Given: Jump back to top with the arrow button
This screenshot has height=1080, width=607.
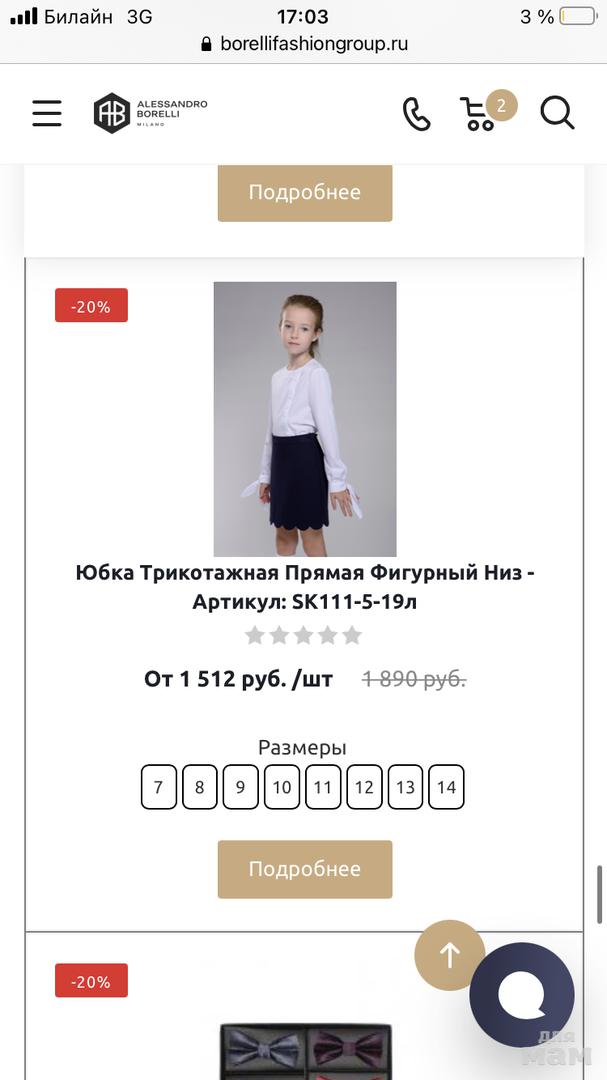Looking at the screenshot, I should [450, 955].
